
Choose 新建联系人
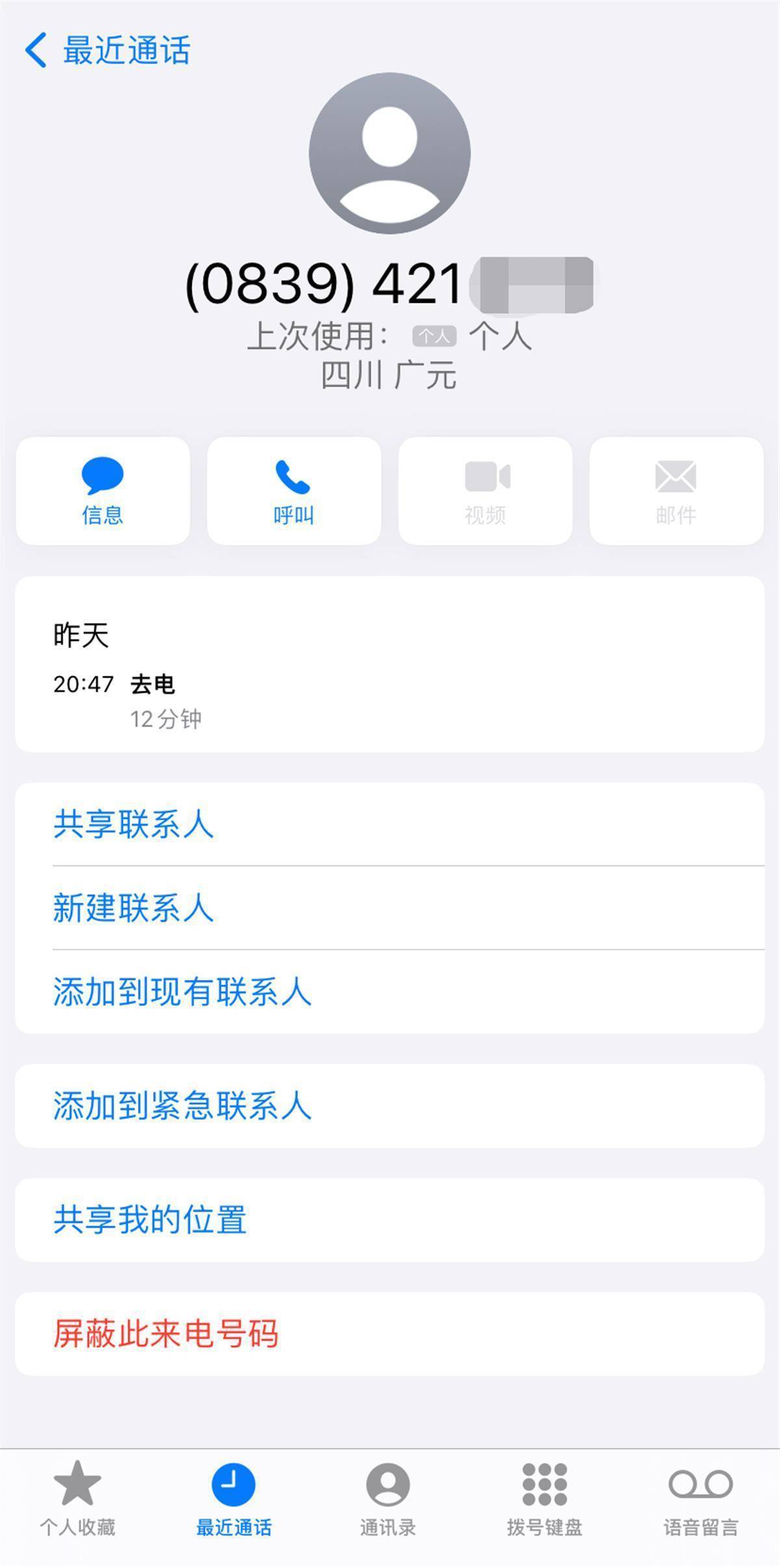pyautogui.click(x=133, y=908)
